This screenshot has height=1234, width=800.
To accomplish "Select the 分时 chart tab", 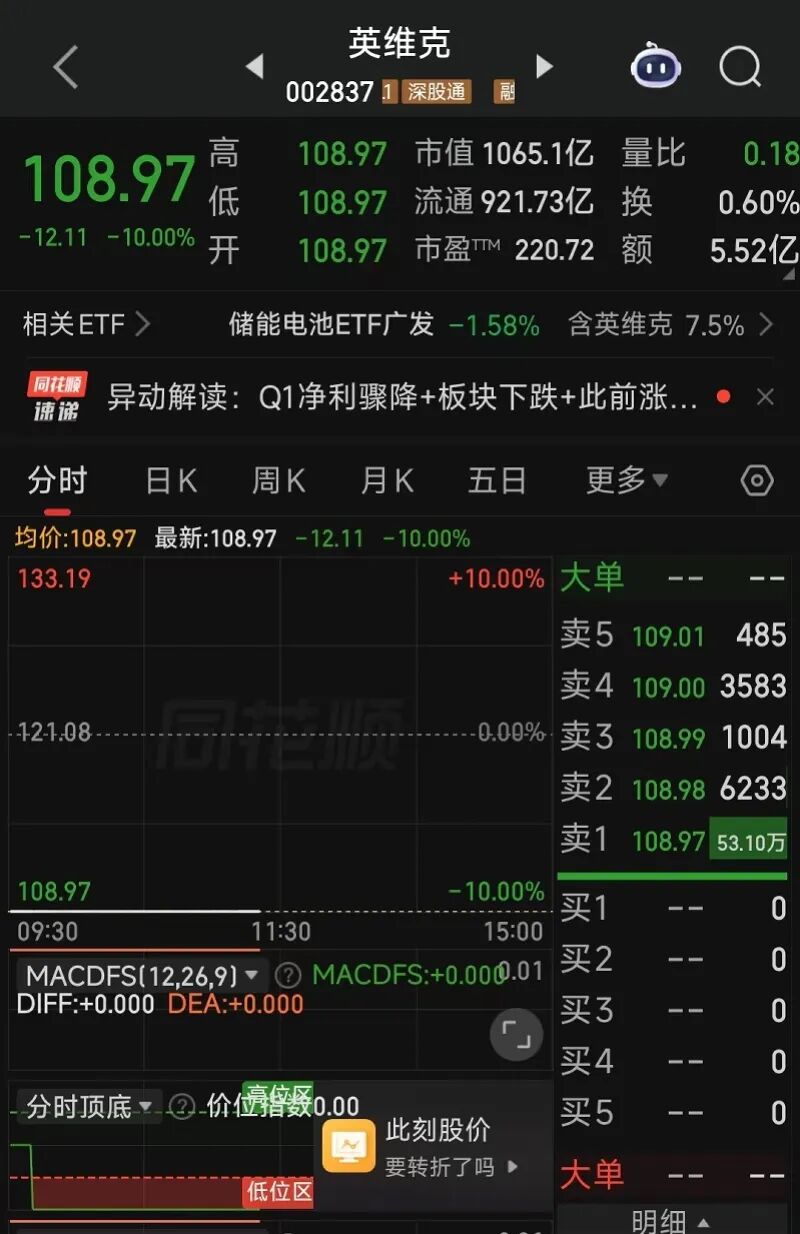I will point(57,481).
